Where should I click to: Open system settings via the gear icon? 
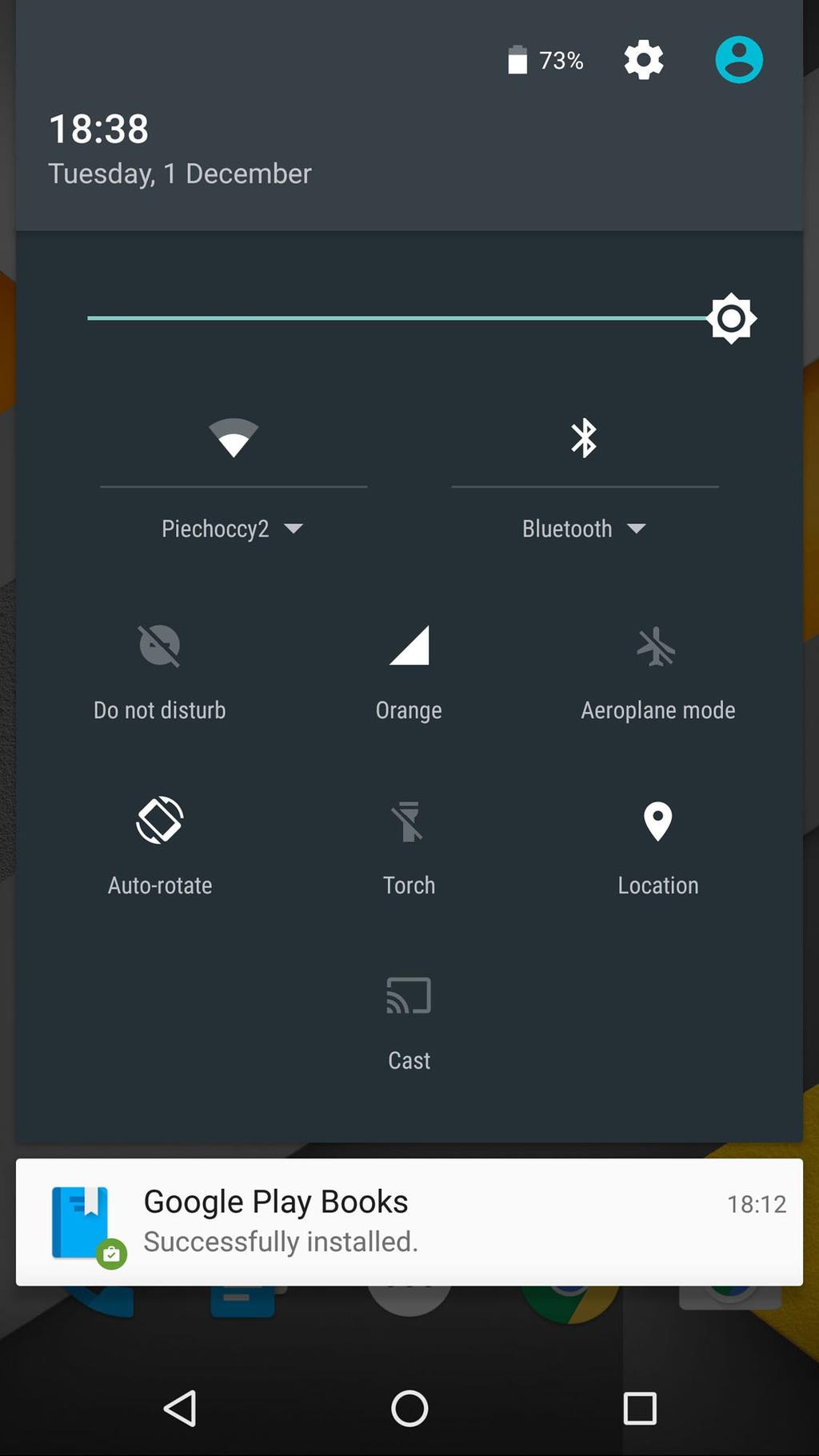coord(644,60)
